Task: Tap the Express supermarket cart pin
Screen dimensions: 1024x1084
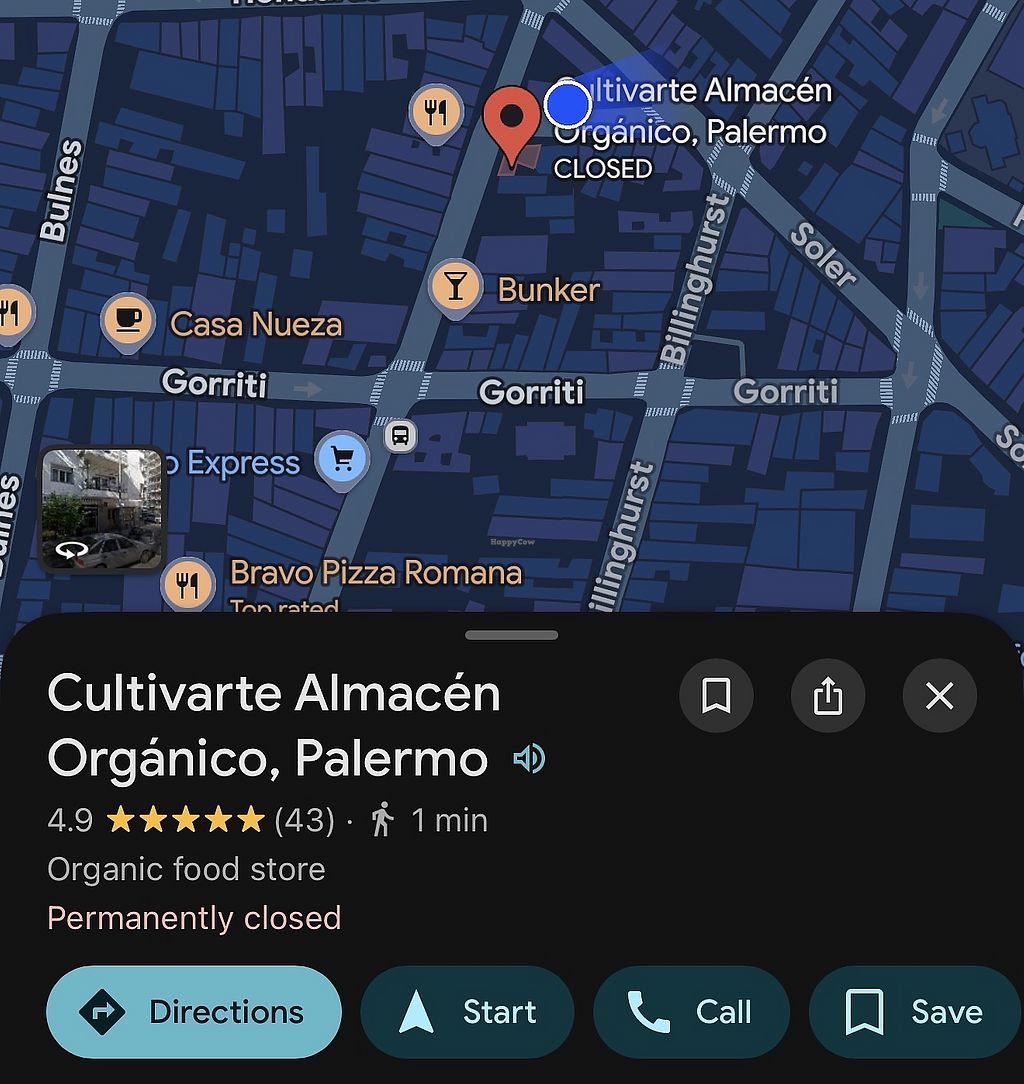Action: click(x=342, y=460)
